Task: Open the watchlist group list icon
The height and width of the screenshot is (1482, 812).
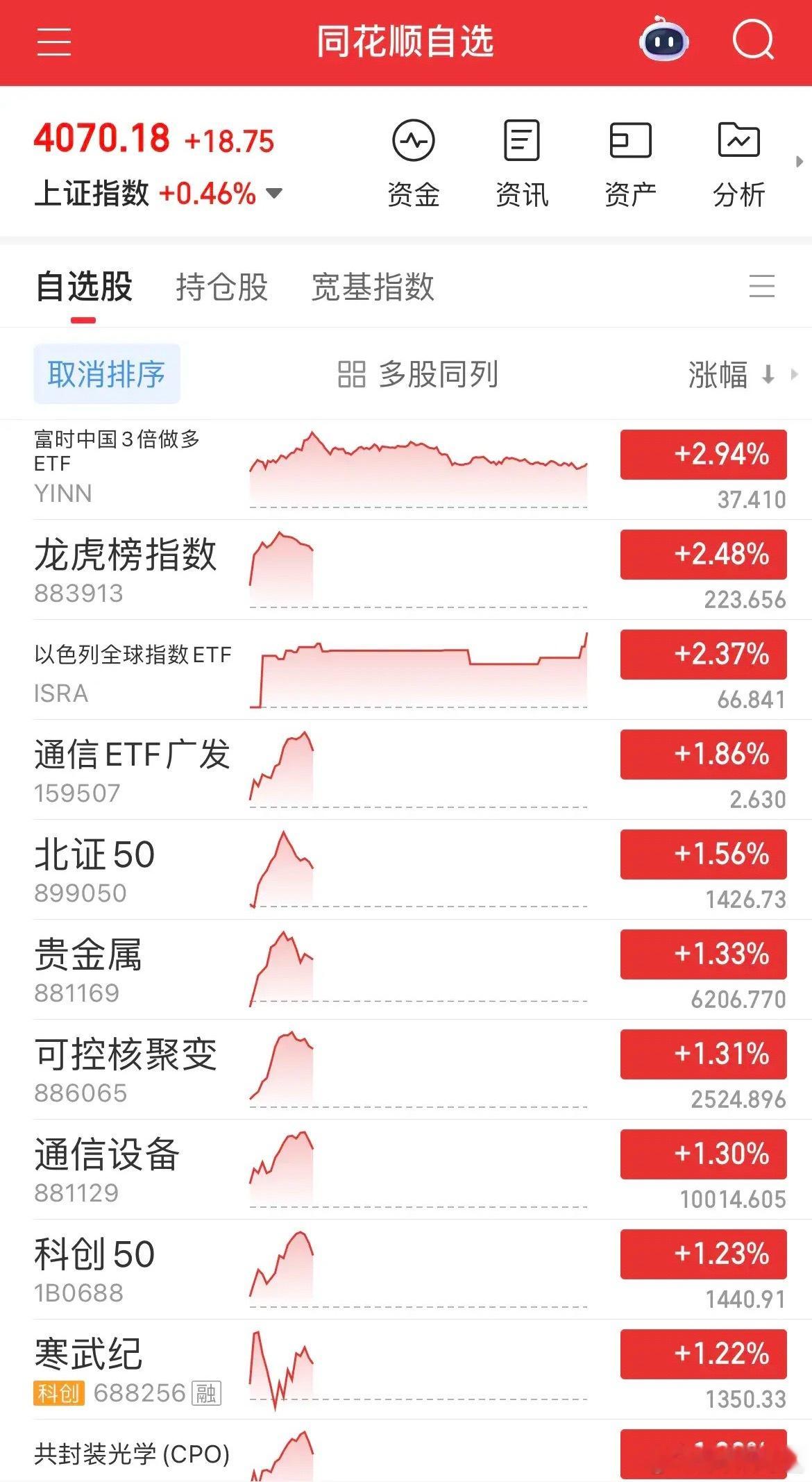Action: coord(762,286)
